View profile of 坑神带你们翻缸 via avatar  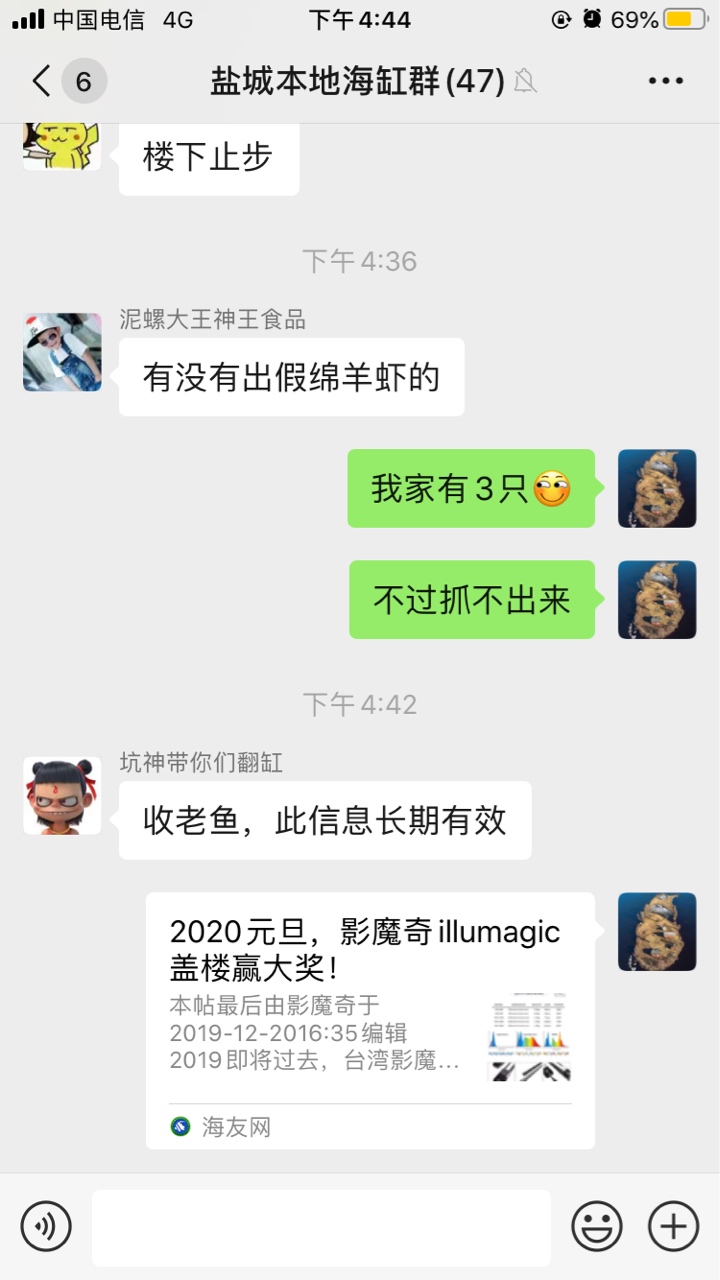pyautogui.click(x=62, y=796)
